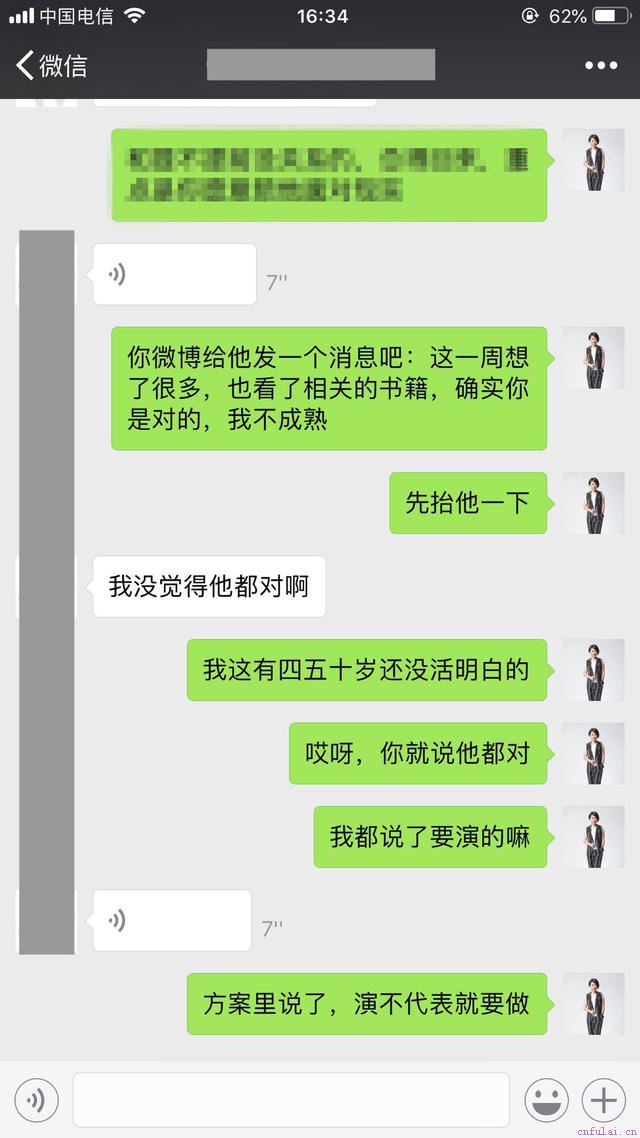Play the voice message below '我都说了要演的嘛'
Image resolution: width=640 pixels, height=1138 pixels.
tap(172, 920)
